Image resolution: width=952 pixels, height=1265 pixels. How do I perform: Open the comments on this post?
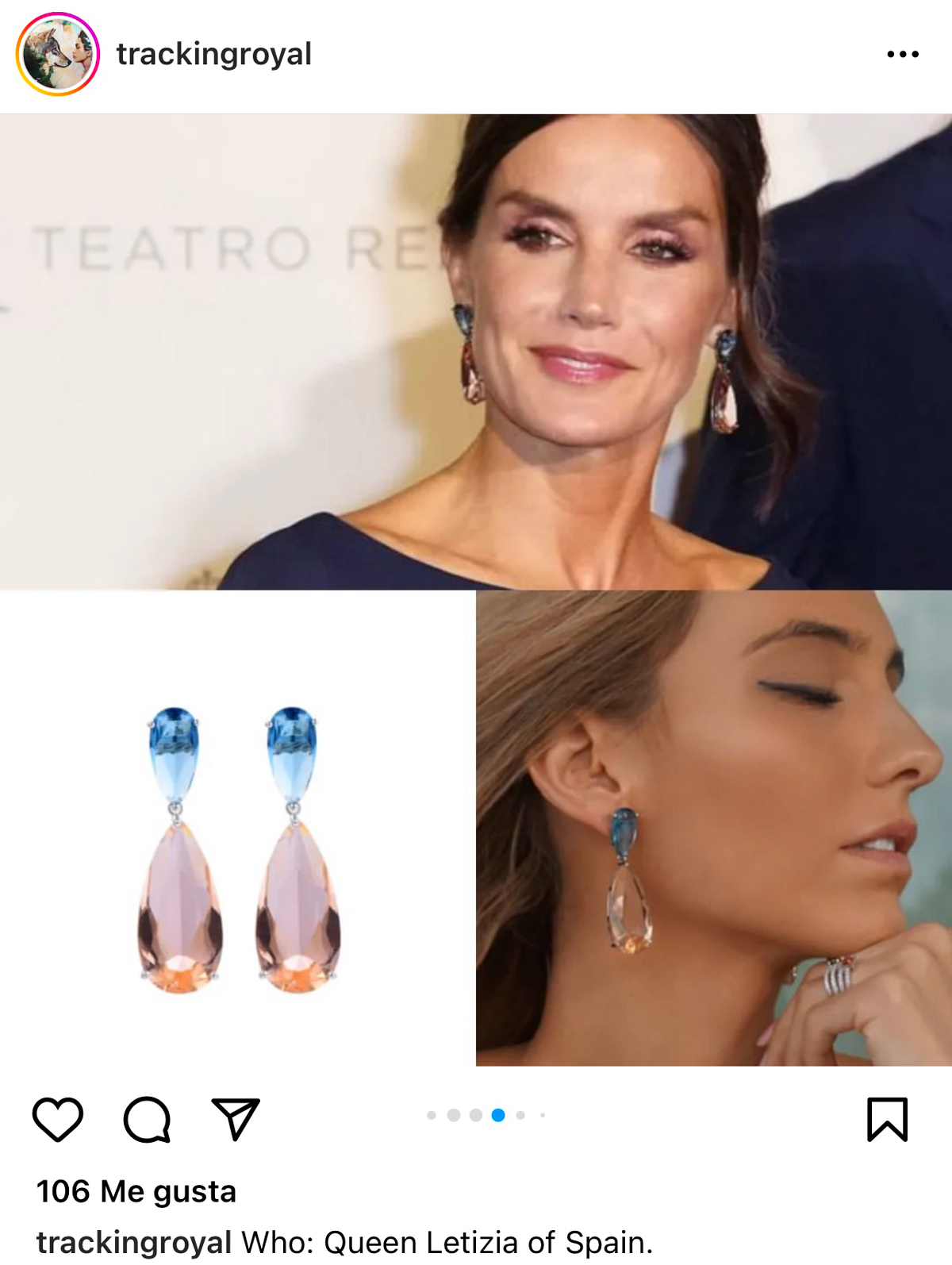click(x=147, y=1119)
